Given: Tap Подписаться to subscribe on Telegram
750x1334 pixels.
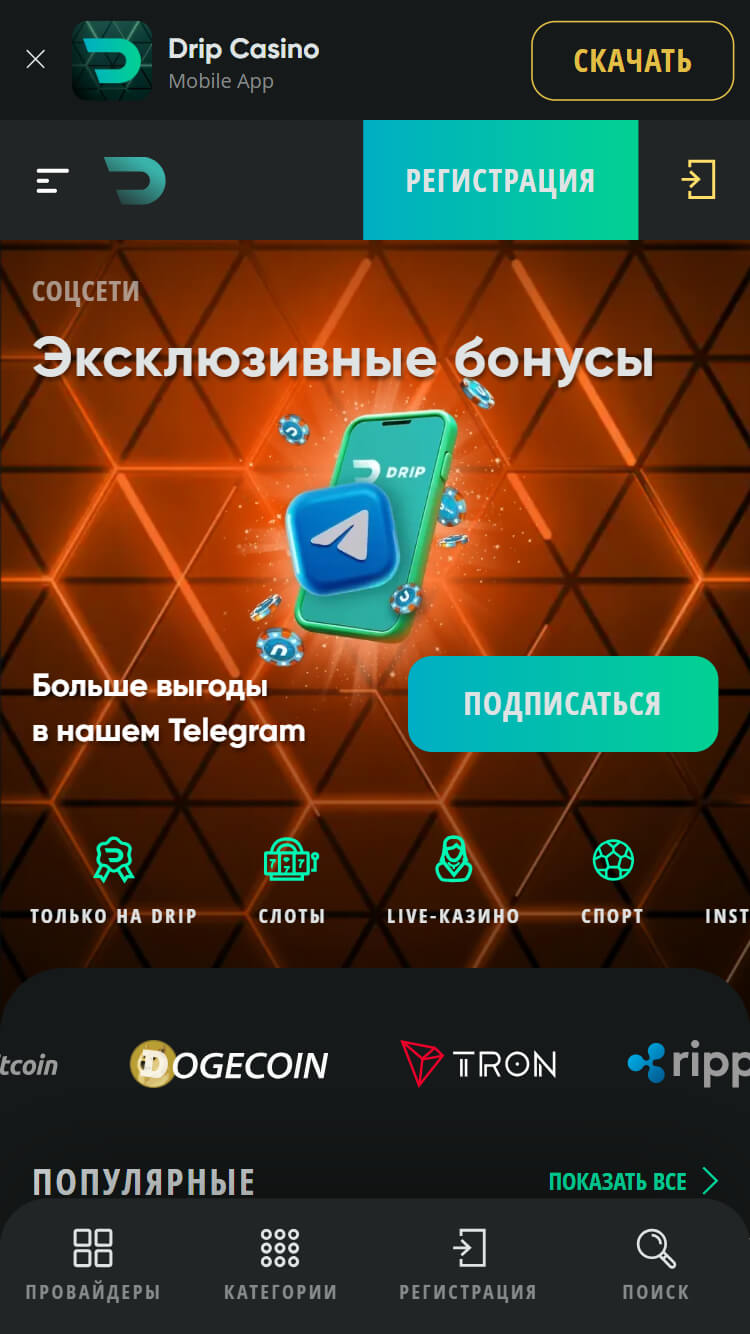Looking at the screenshot, I should point(562,704).
